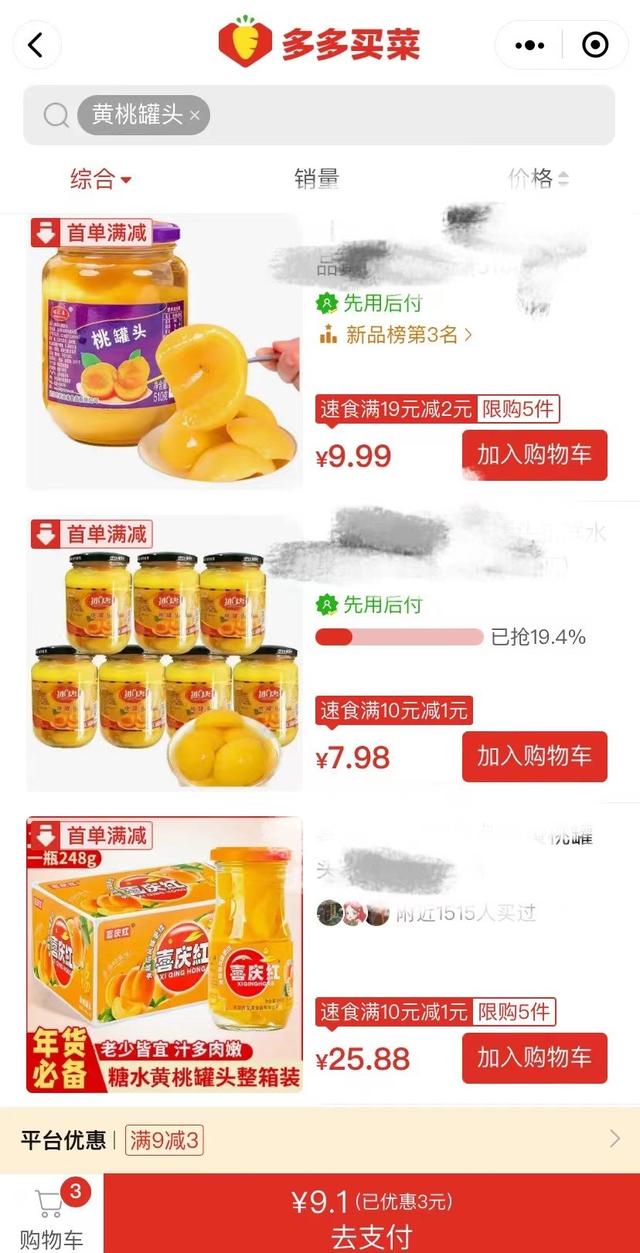This screenshot has height=1253, width=640.
Task: Open the ¥9.99 桃罐头 product image
Action: [164, 351]
